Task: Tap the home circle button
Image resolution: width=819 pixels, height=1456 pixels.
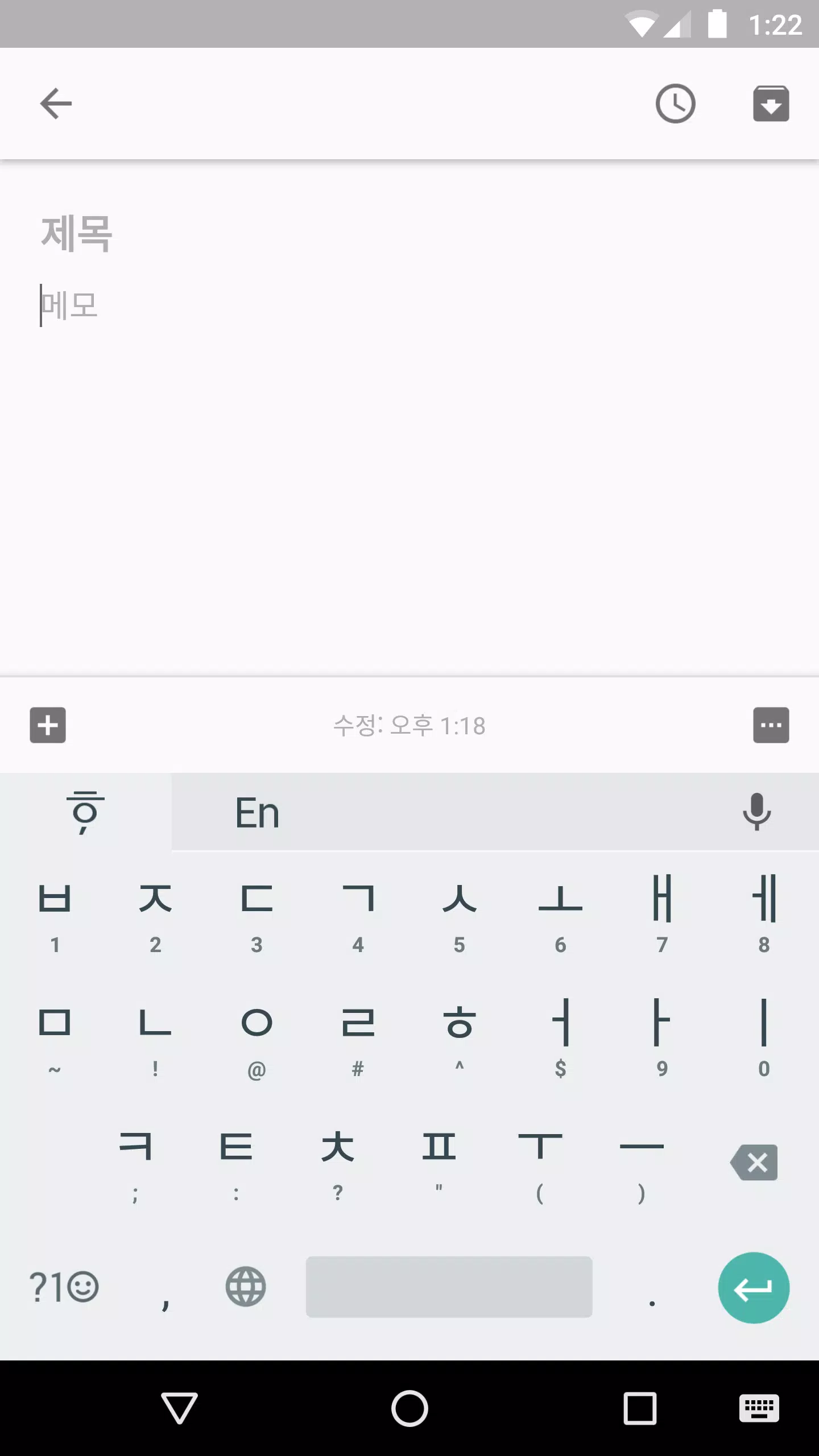Action: pyautogui.click(x=409, y=1408)
